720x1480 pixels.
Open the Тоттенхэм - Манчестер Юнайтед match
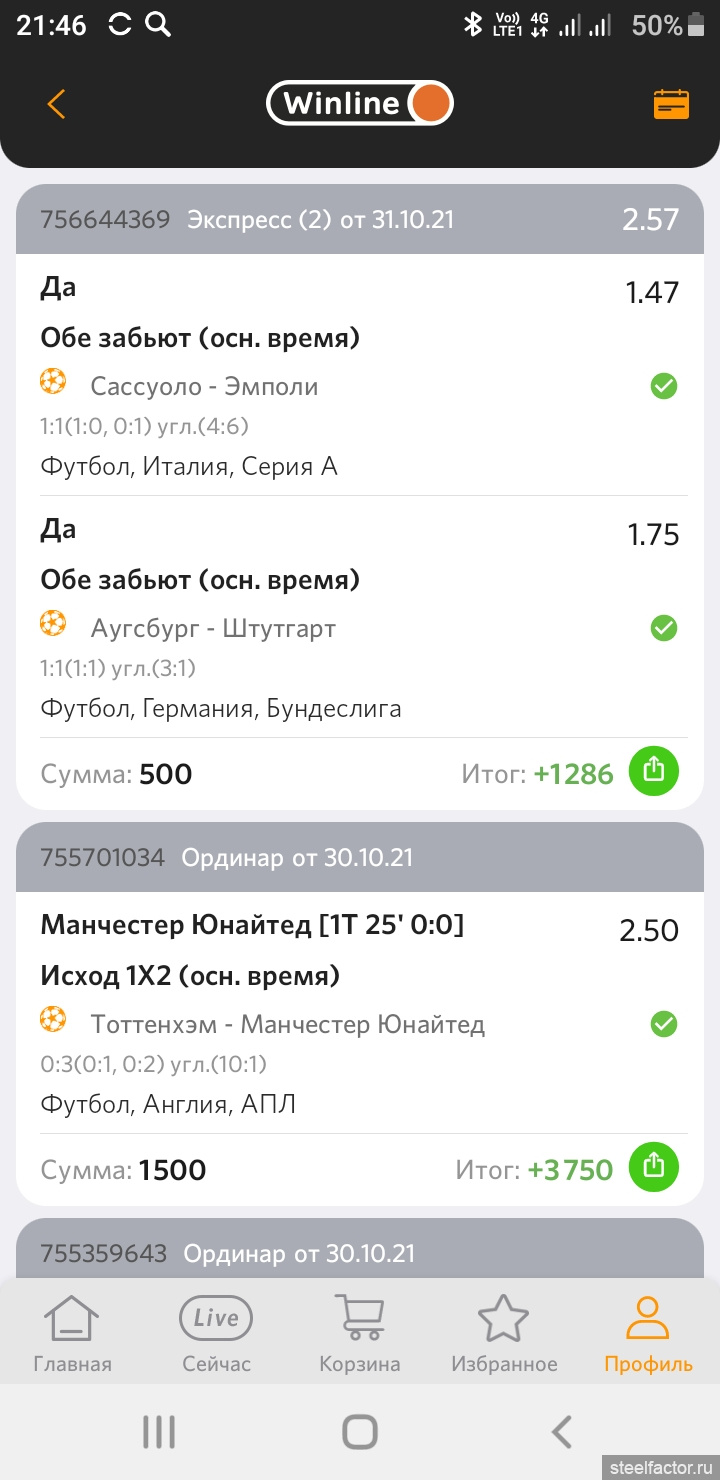click(287, 1024)
